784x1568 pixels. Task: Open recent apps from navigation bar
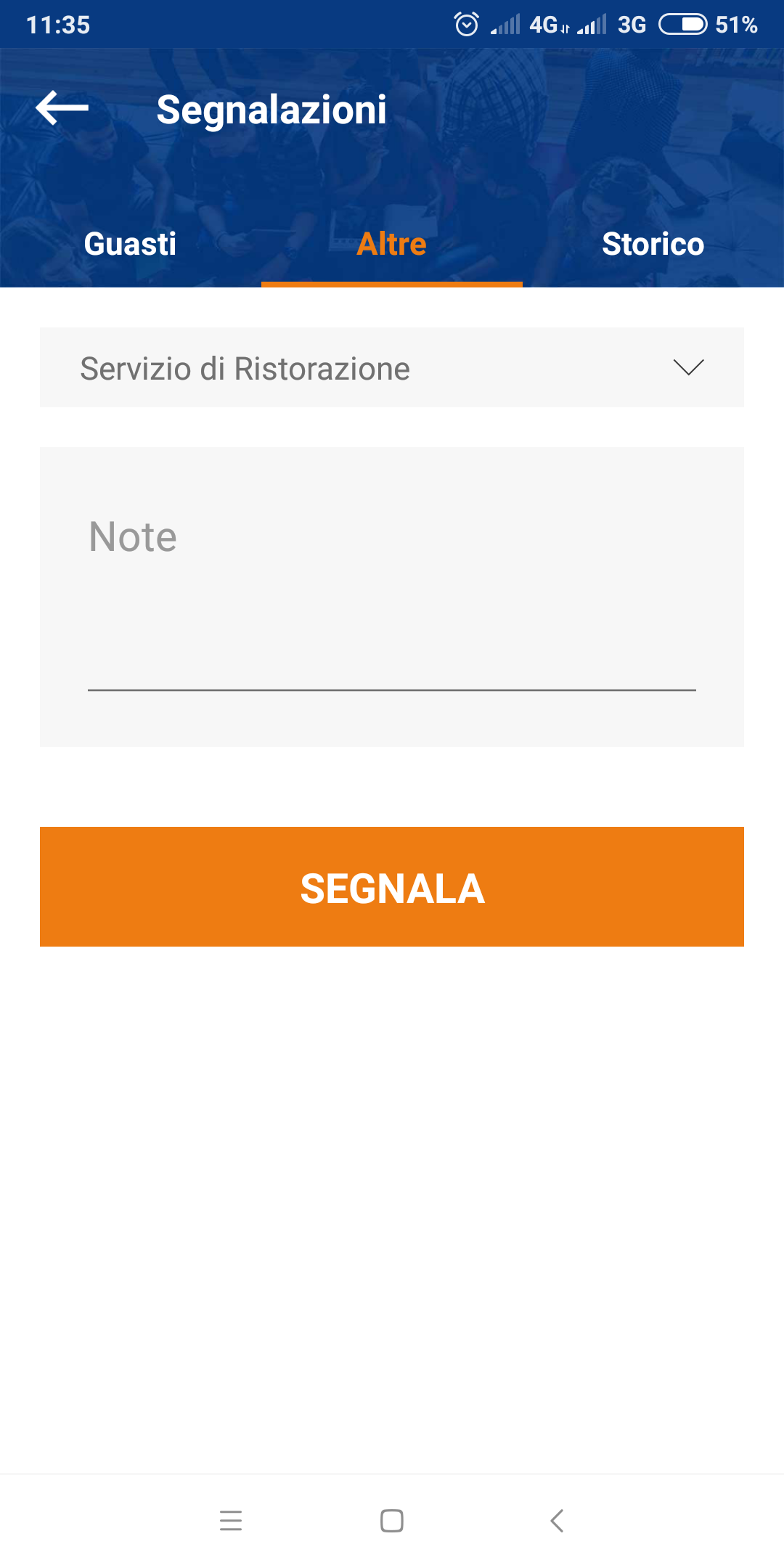tap(231, 1520)
